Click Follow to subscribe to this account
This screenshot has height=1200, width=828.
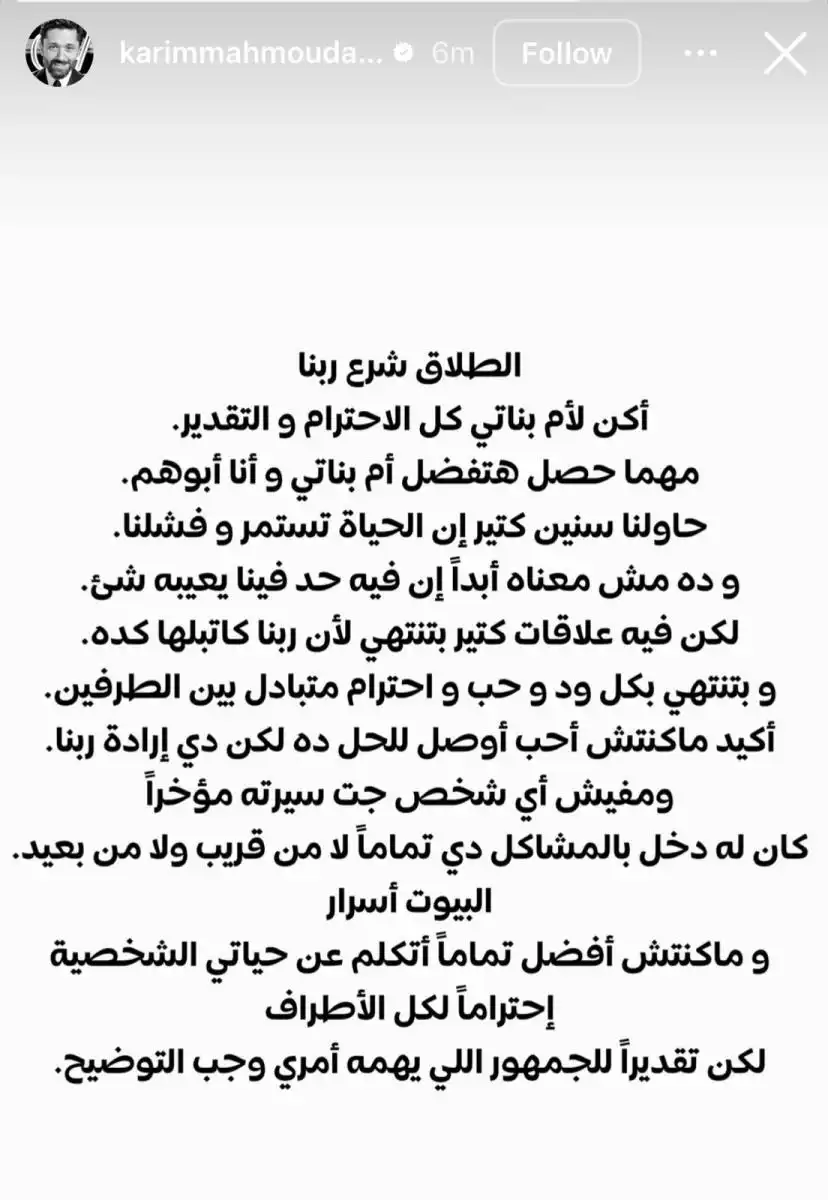point(566,53)
